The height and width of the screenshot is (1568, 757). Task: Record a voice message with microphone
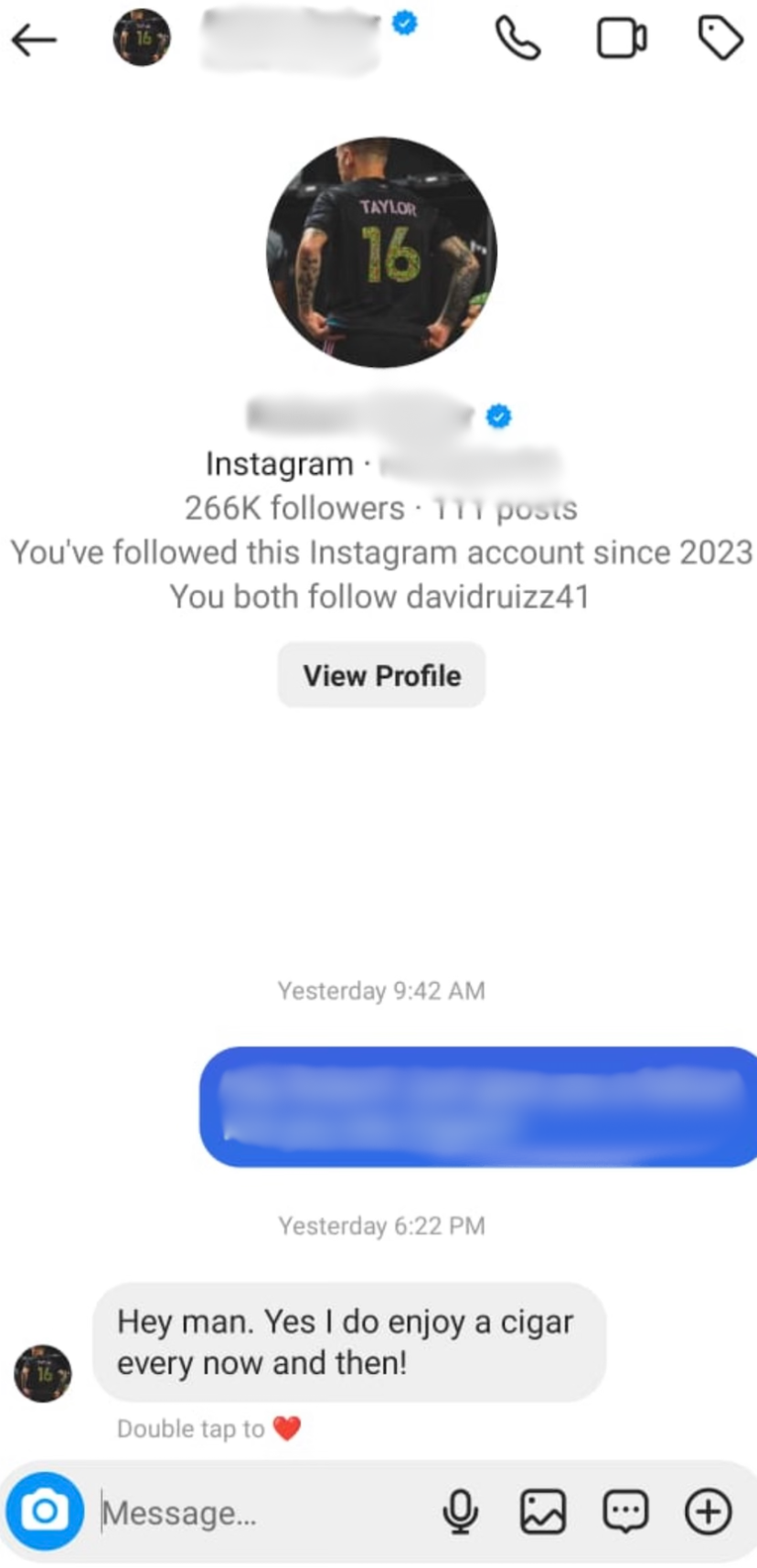[460, 1511]
